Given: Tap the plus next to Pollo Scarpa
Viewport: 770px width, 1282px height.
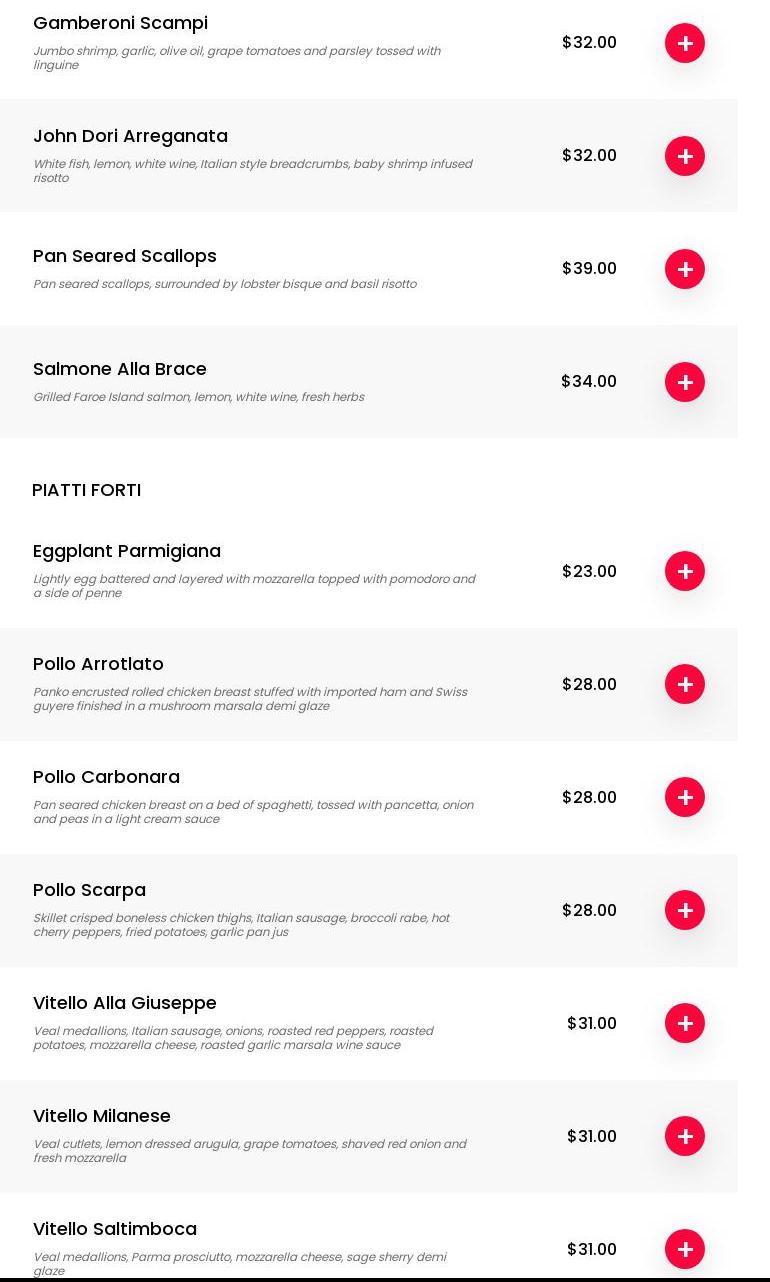Looking at the screenshot, I should 685,910.
